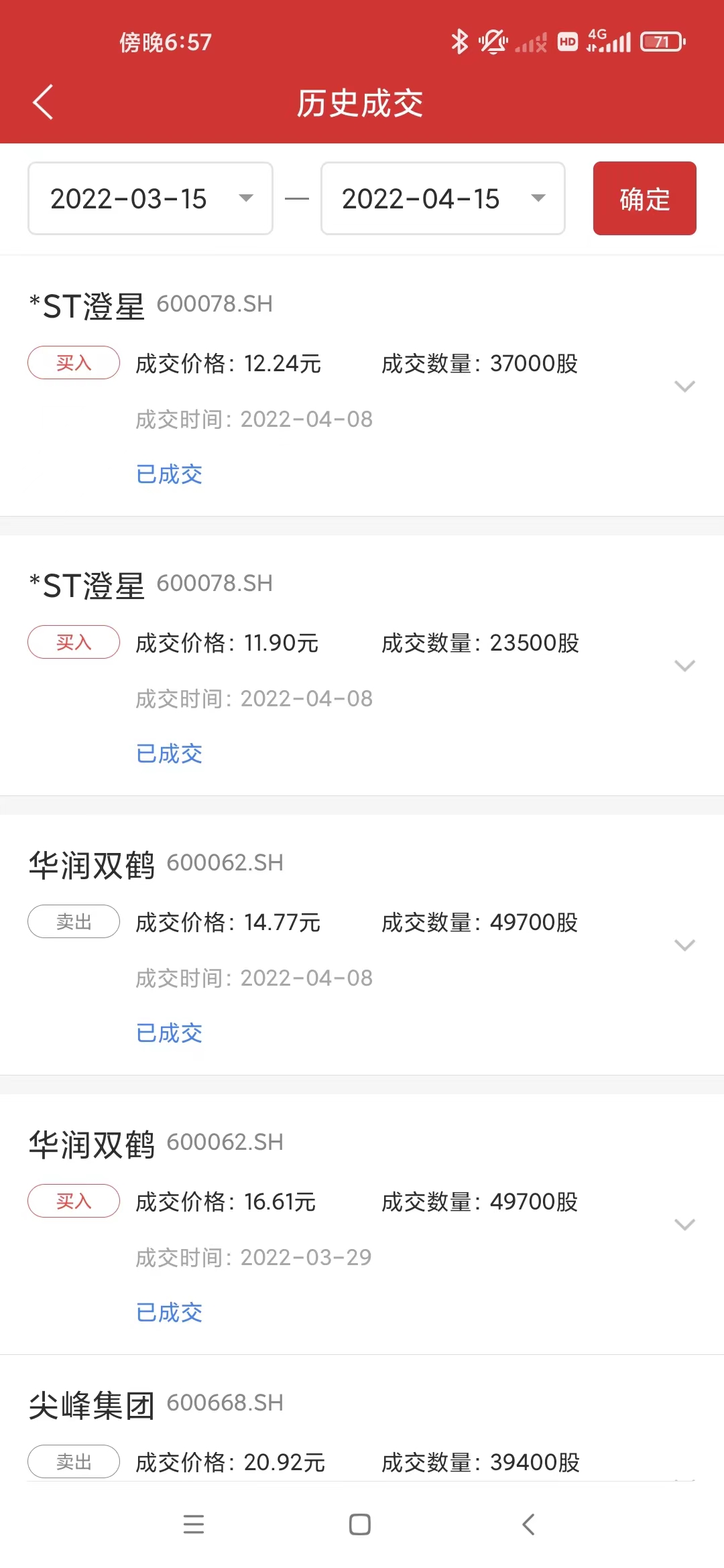Viewport: 724px width, 1568px height.
Task: Expand the 华润双鹤 sell trade at 14.77元
Action: point(684,945)
